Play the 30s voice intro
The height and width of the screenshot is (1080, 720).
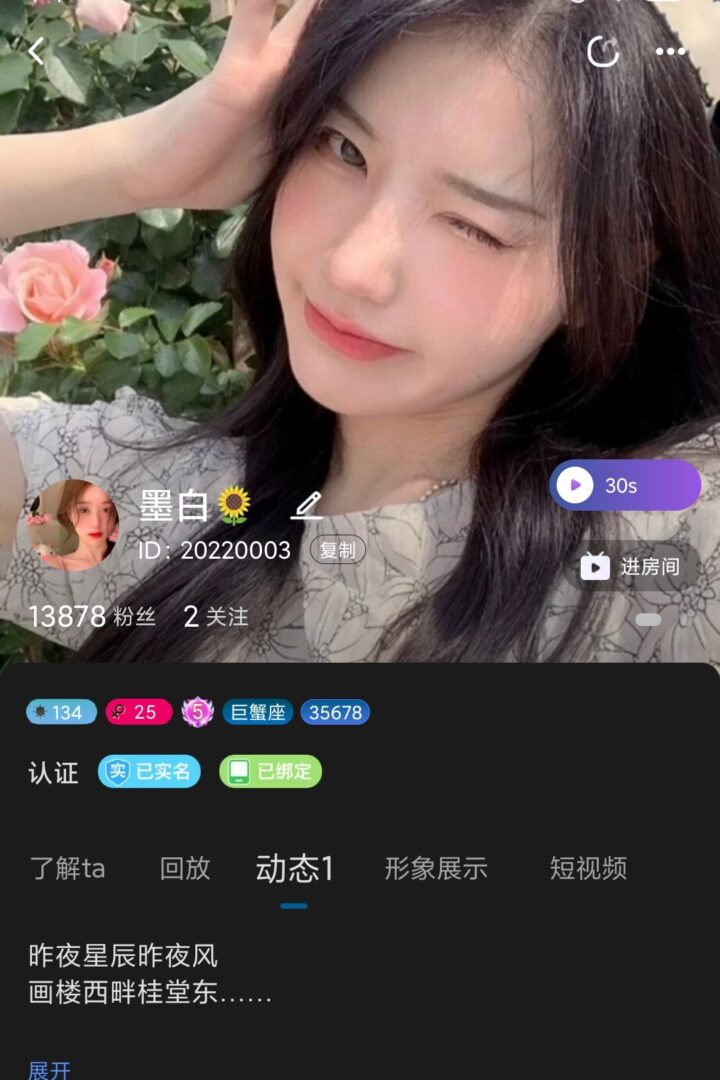625,486
